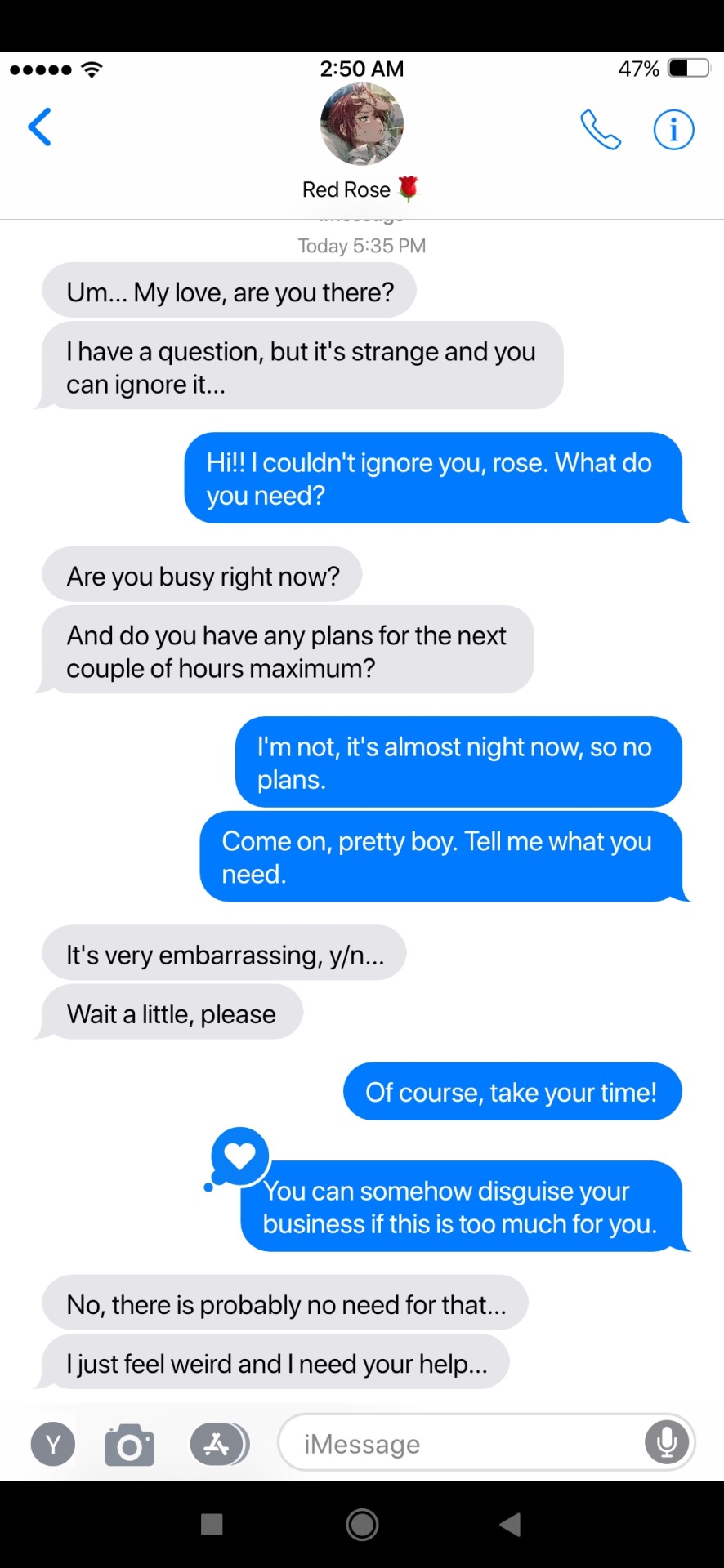Open contact info for Red Rose

click(673, 129)
